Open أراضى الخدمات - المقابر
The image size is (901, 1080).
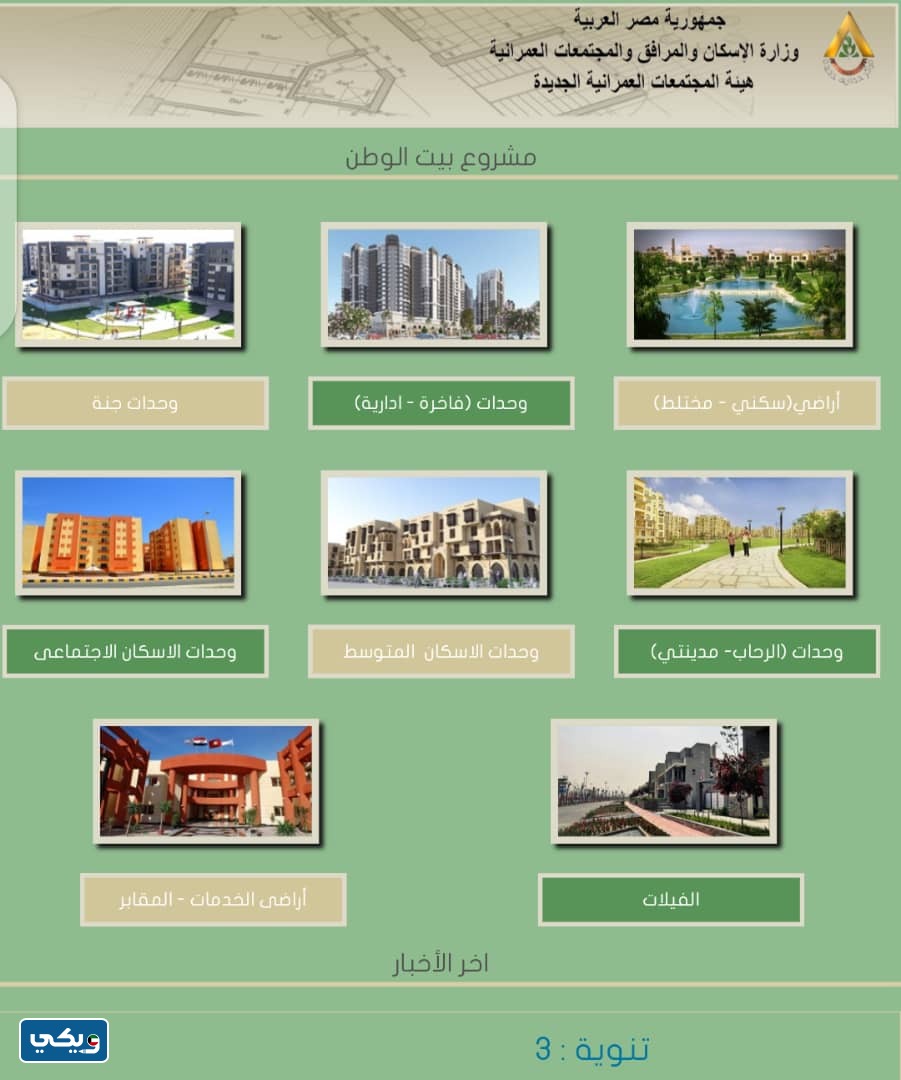point(213,899)
